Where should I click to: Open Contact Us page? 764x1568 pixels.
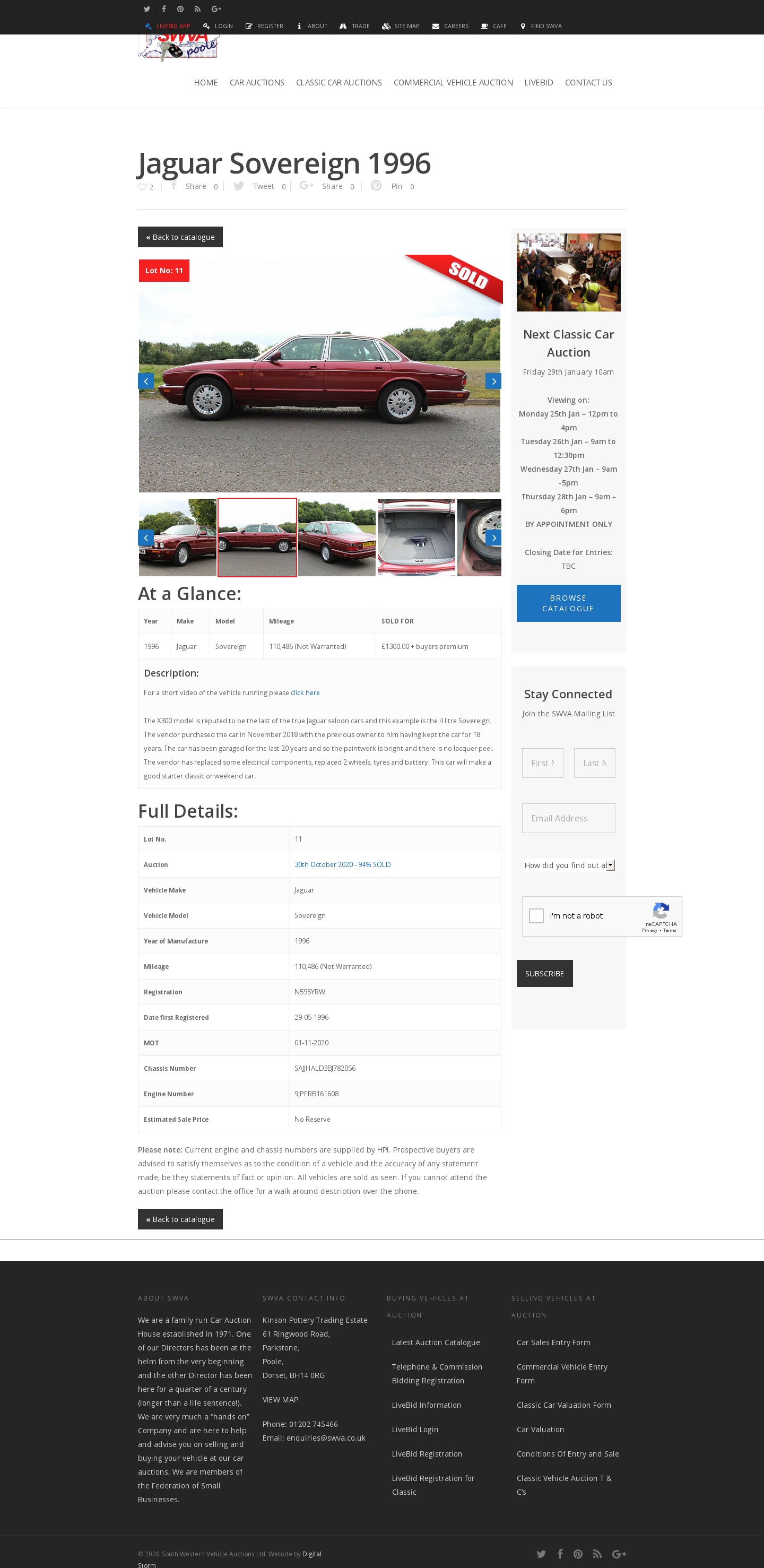click(x=588, y=83)
